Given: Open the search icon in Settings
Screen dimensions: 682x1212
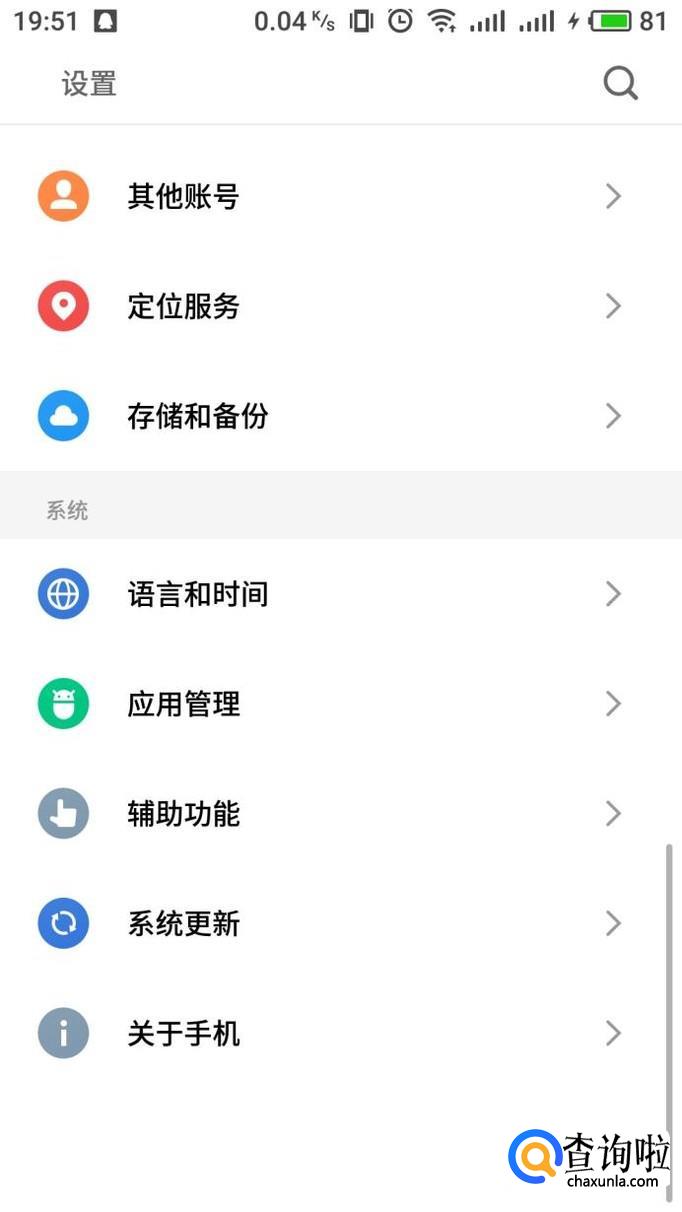Looking at the screenshot, I should (620, 84).
